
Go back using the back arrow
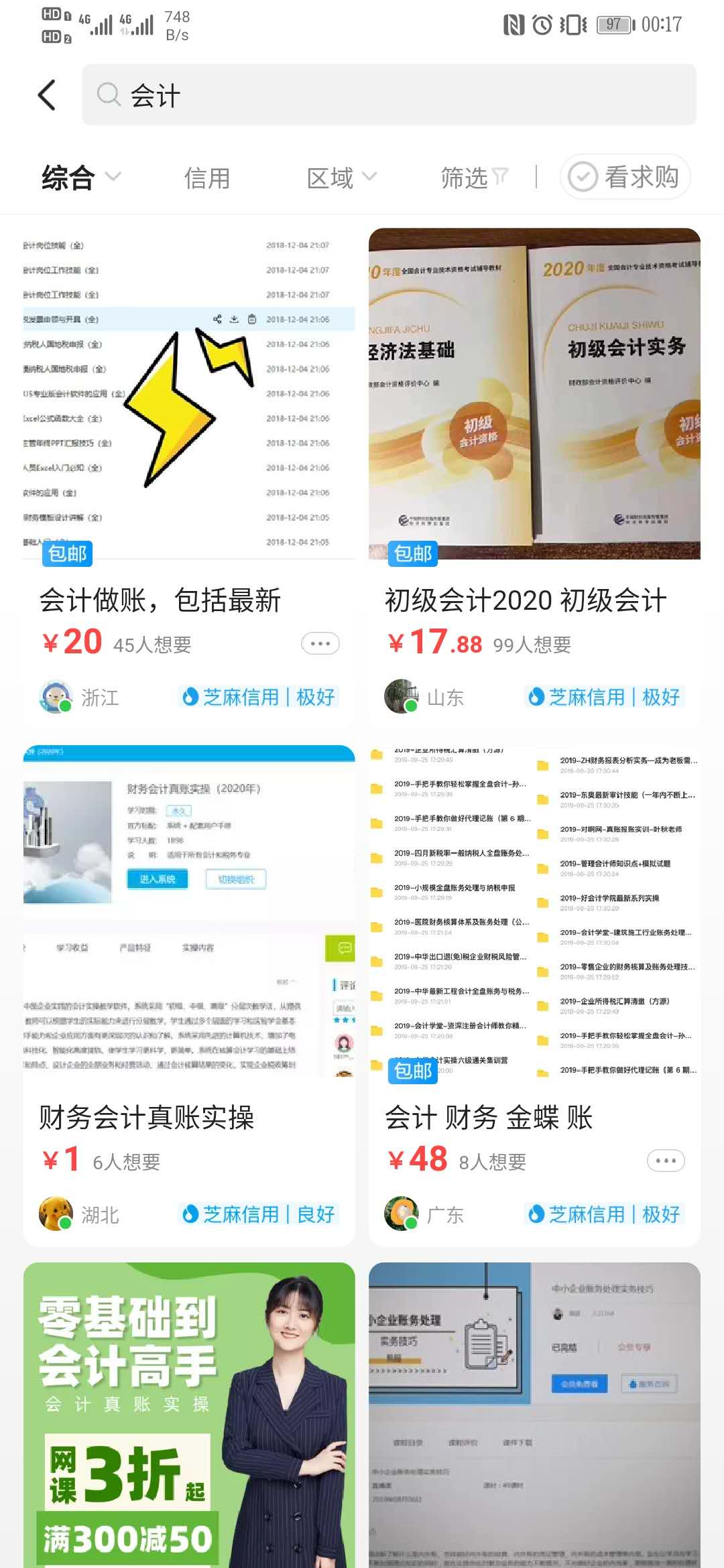(x=47, y=95)
